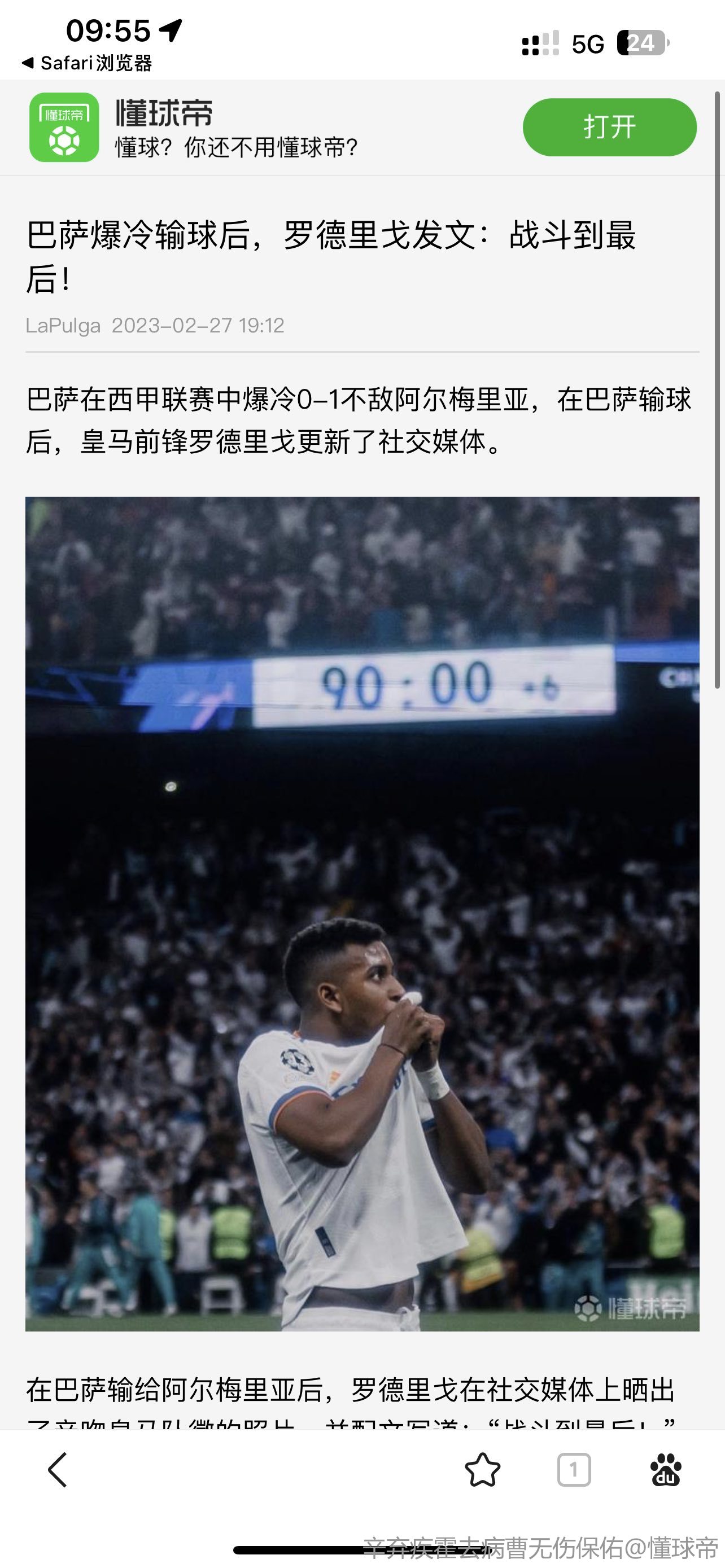Tap the green 打开 button
The width and height of the screenshot is (725, 1568).
tap(609, 127)
